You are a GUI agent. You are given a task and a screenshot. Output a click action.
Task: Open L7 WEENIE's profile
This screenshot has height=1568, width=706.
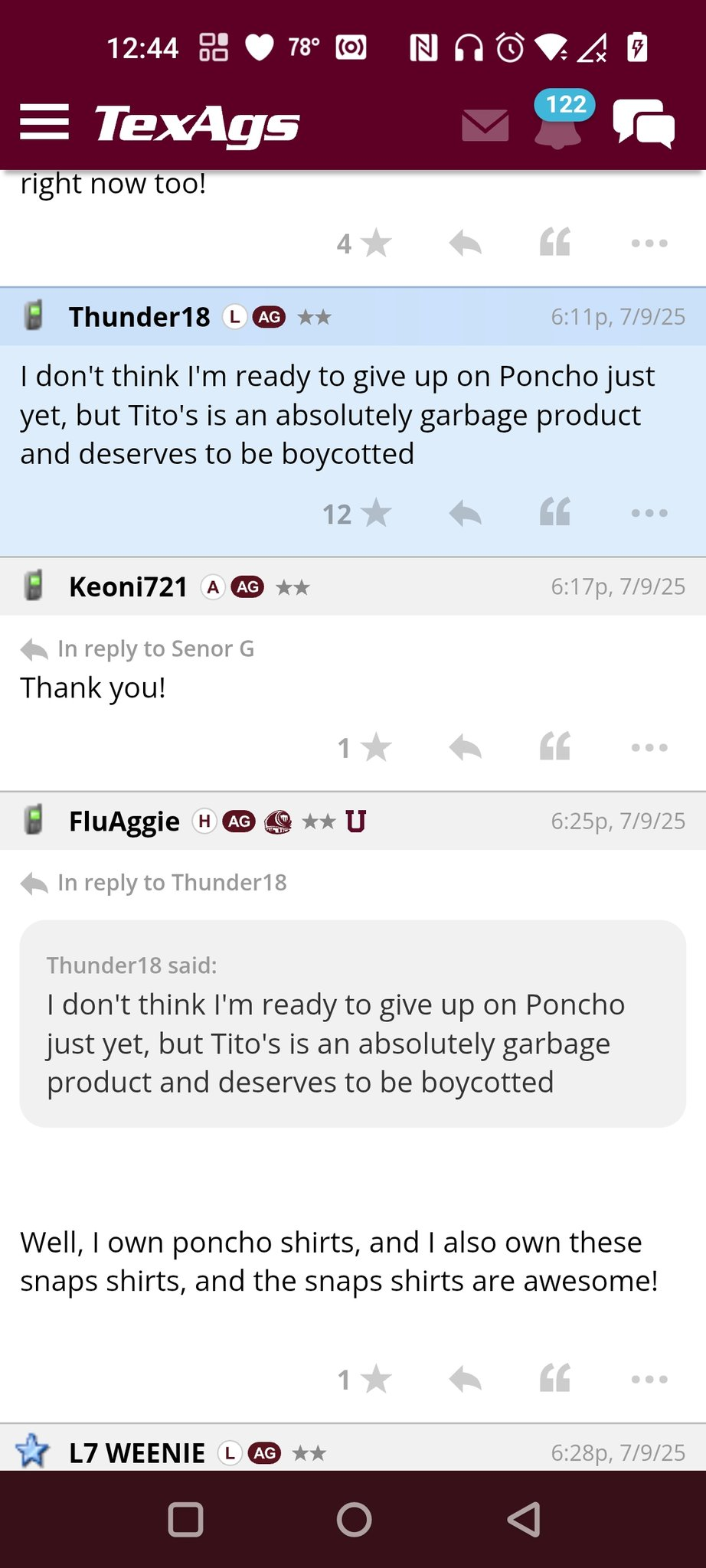[x=137, y=1453]
